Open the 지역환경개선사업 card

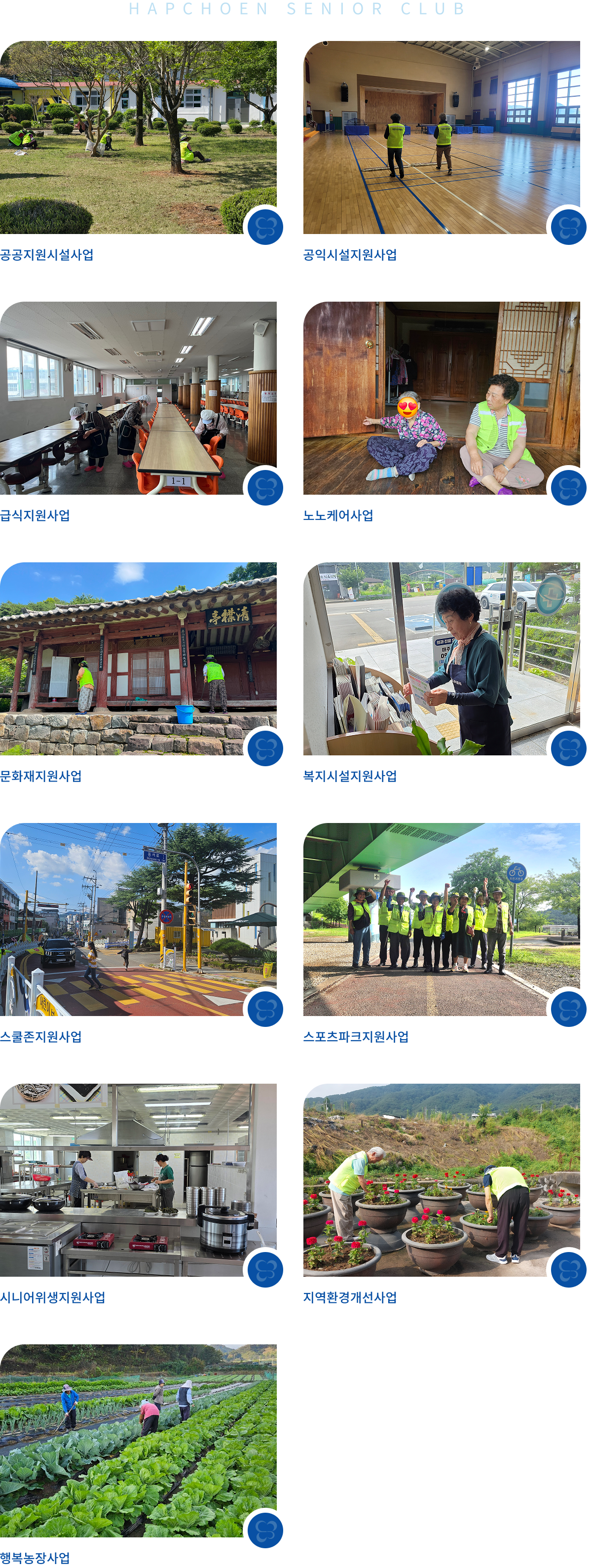441,1179
